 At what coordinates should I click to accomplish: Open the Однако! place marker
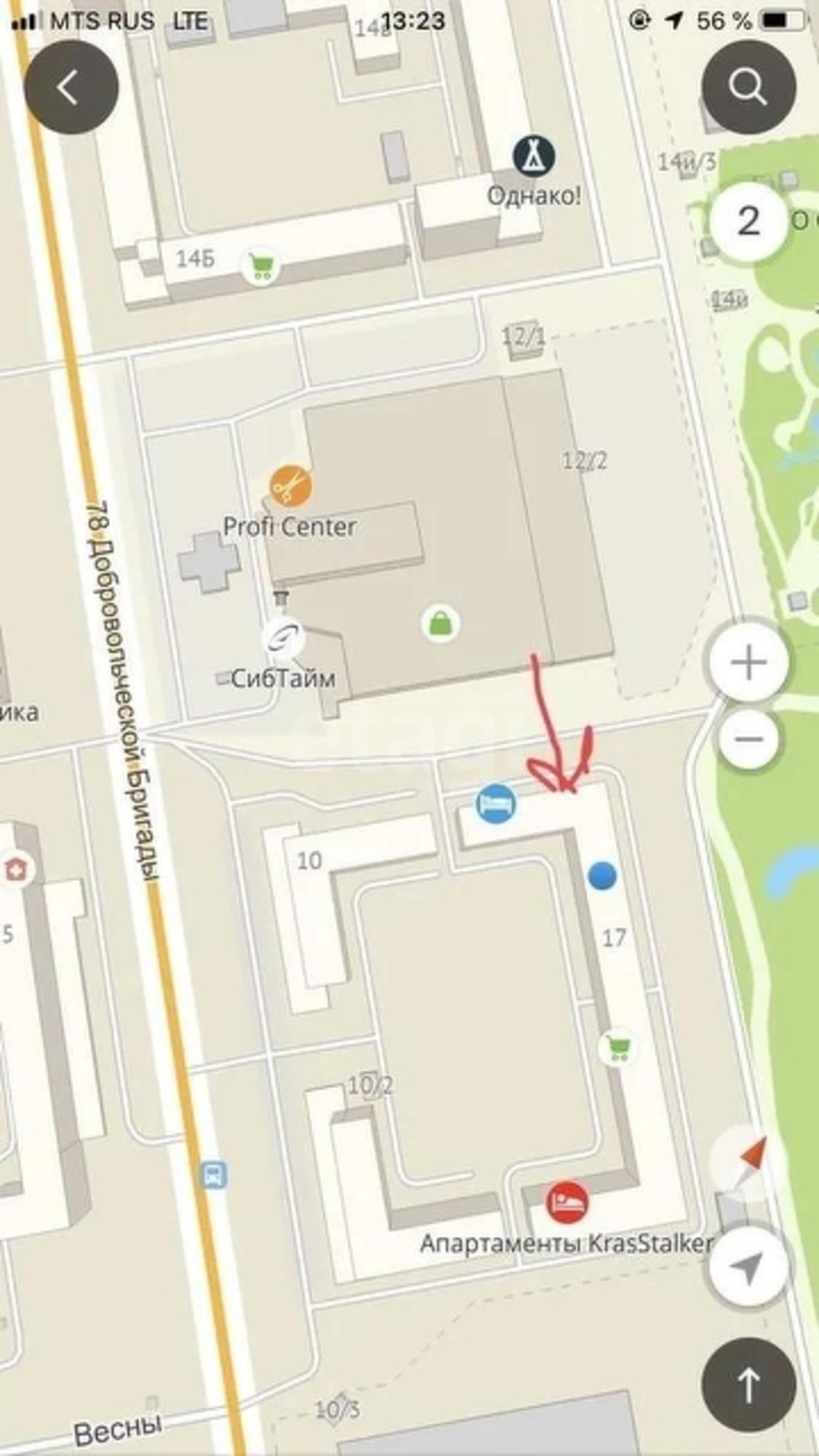534,157
